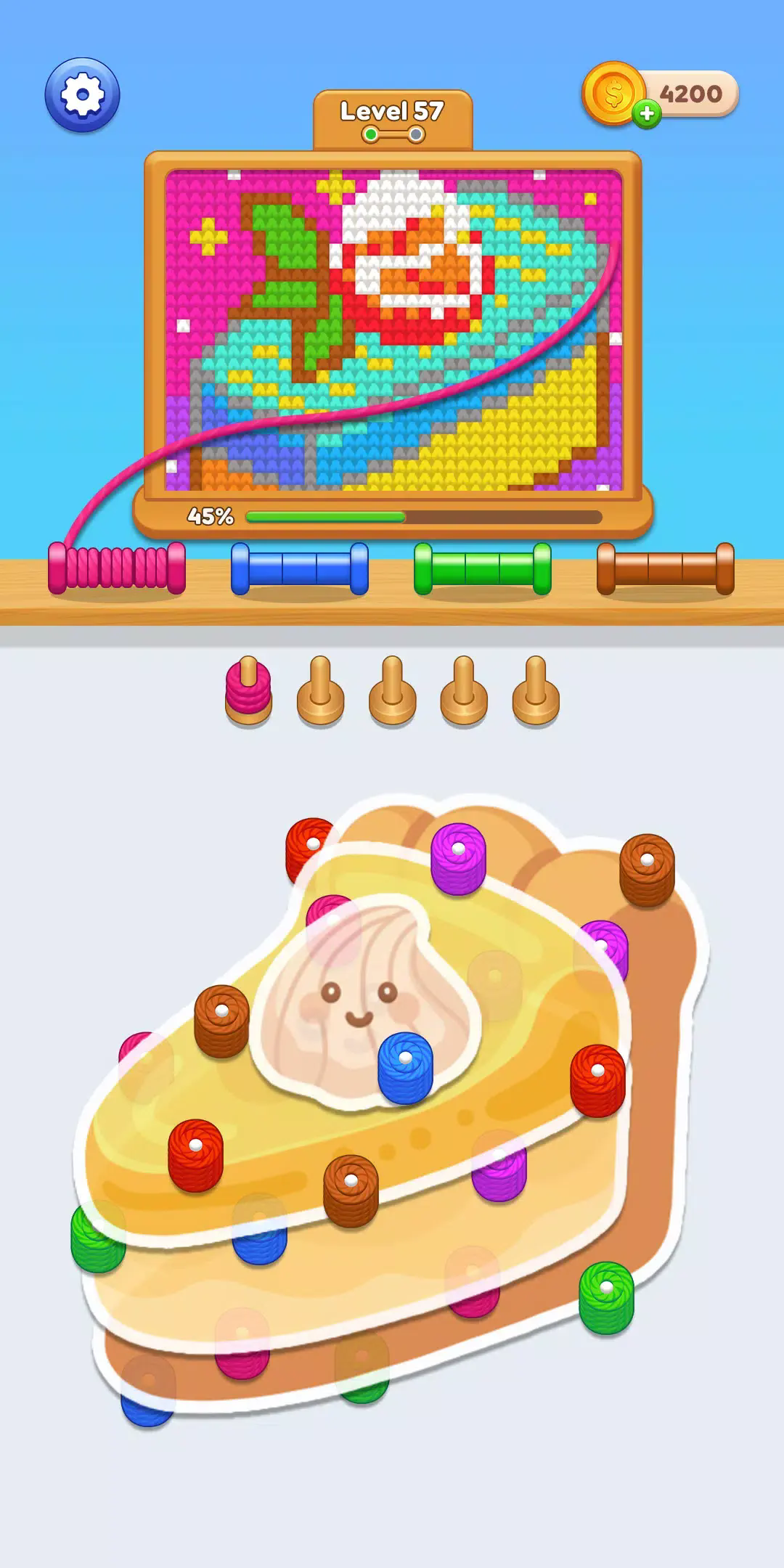784x1568 pixels.
Task: Open the settings gear
Action: pyautogui.click(x=82, y=95)
